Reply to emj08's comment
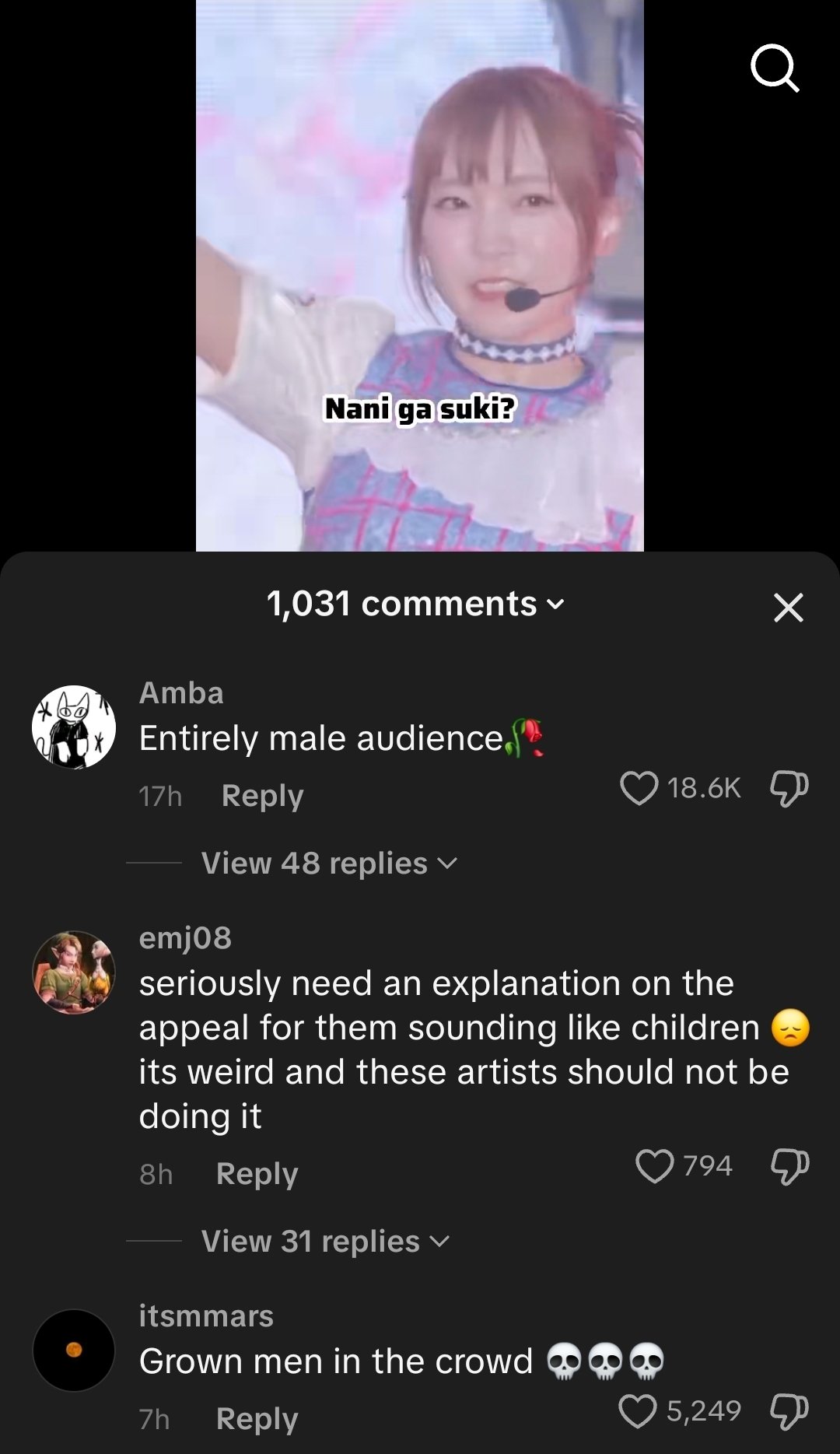This screenshot has height=1454, width=840. point(257,1174)
